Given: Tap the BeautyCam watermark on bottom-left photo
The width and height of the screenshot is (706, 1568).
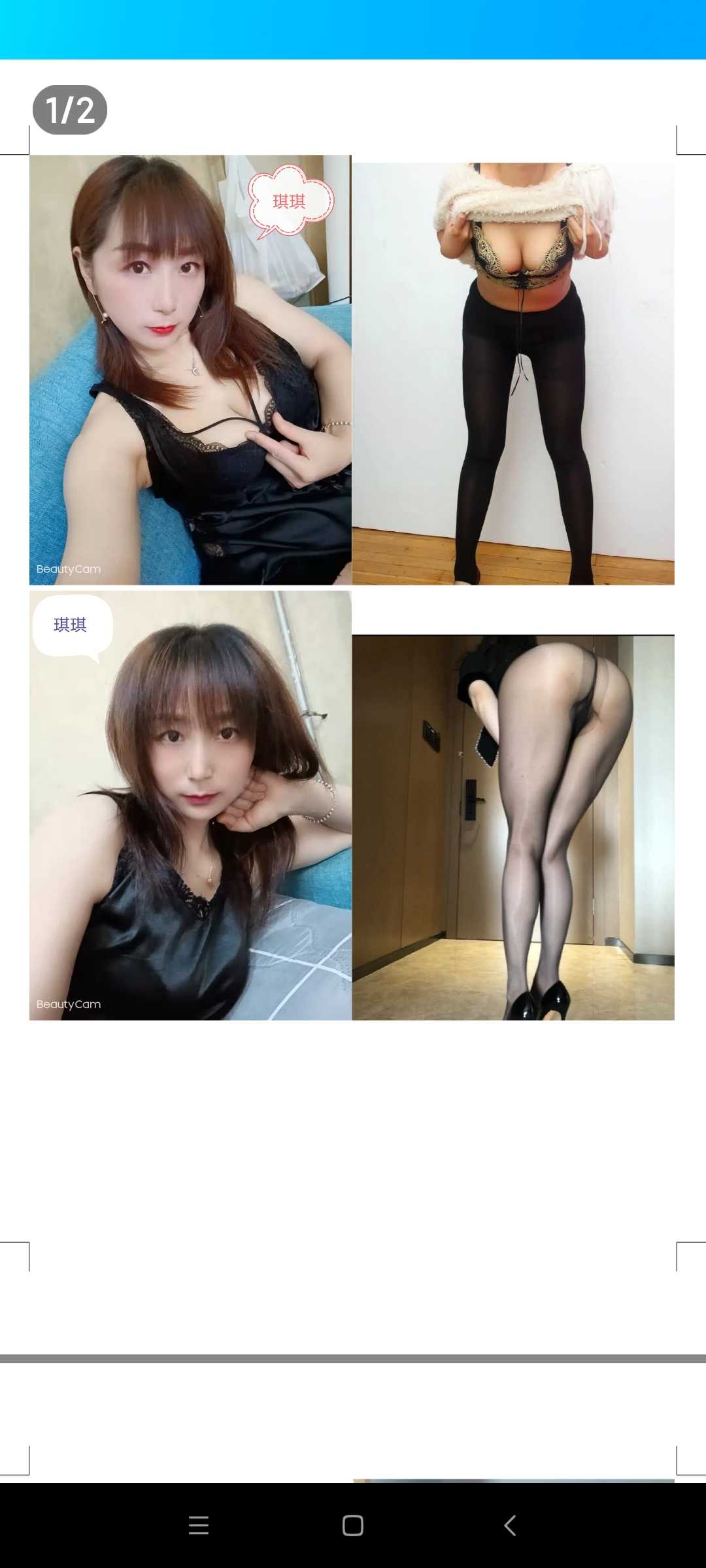Looking at the screenshot, I should coord(68,1004).
